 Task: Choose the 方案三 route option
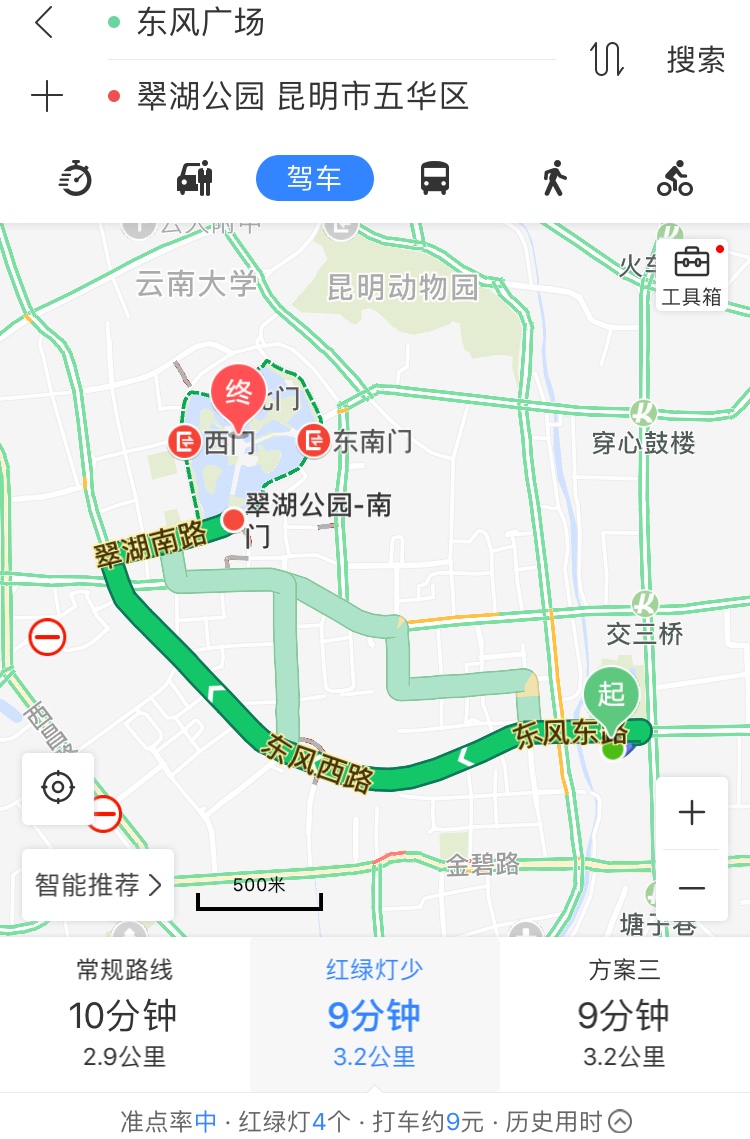point(624,1012)
